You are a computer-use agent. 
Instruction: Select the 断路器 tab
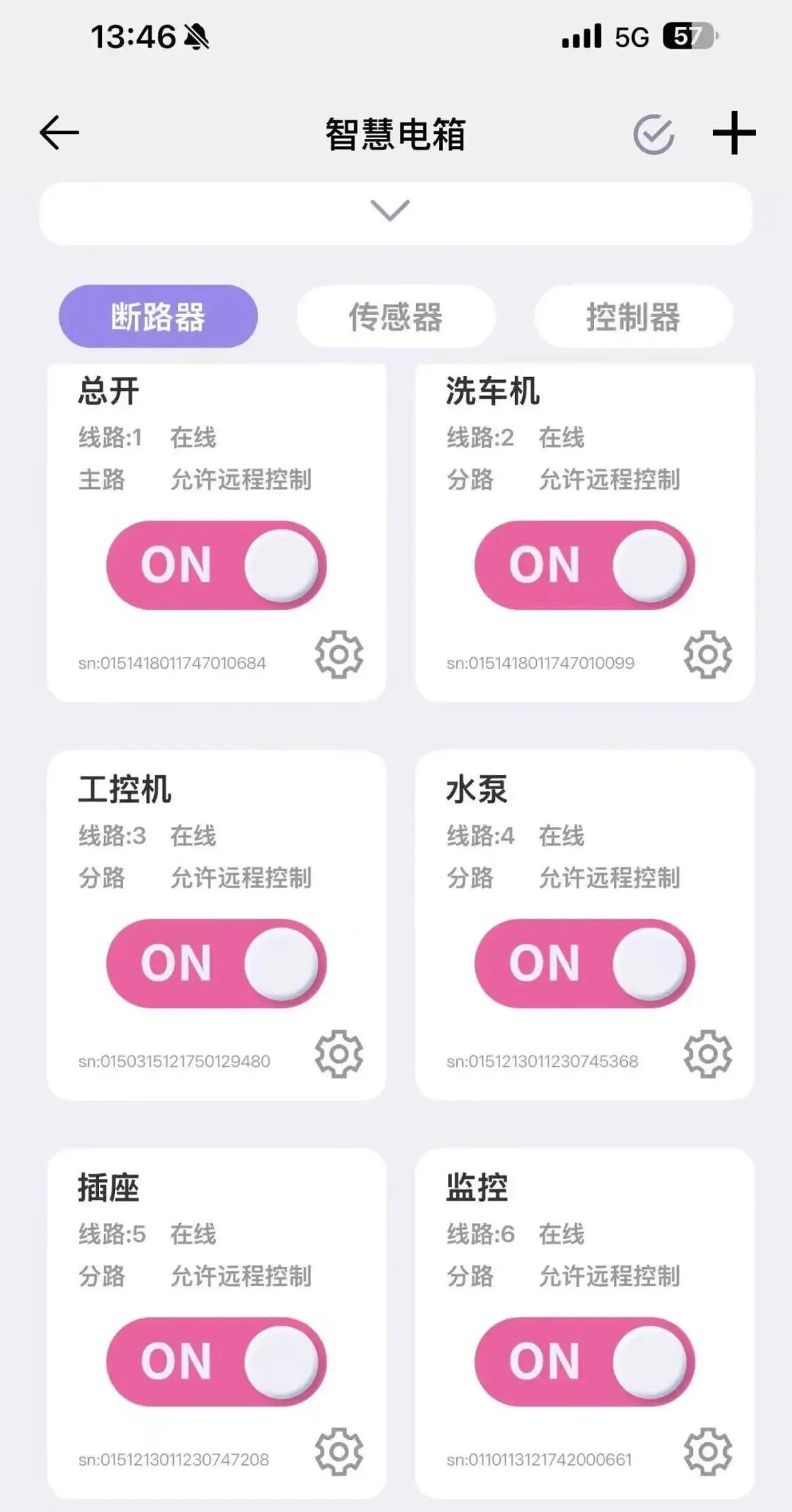(158, 316)
